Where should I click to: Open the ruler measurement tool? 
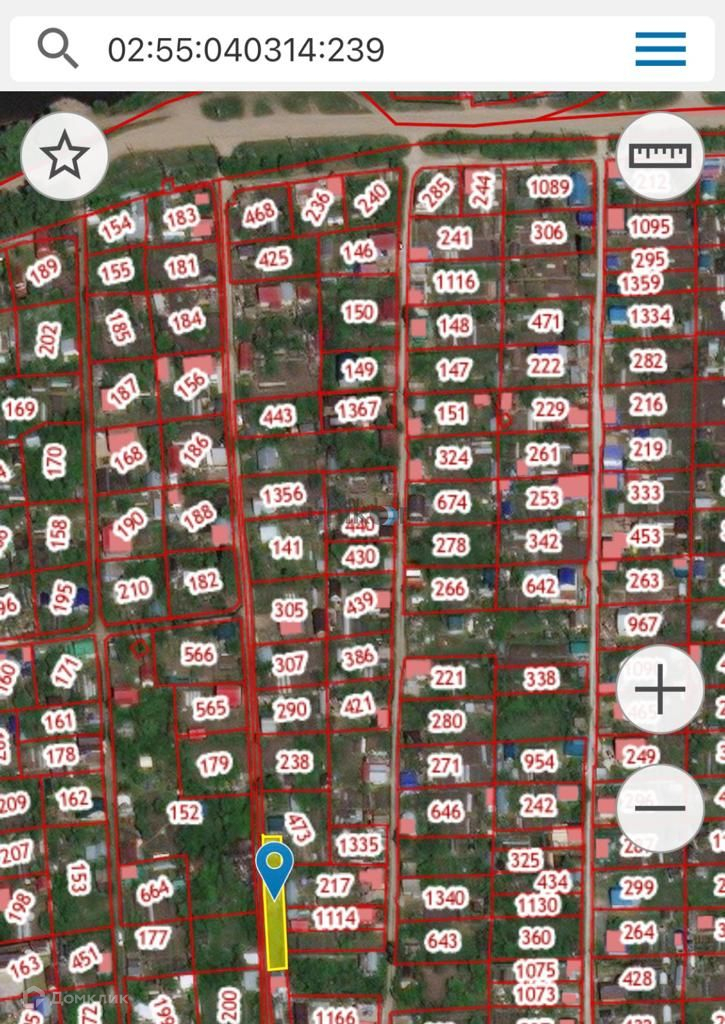pyautogui.click(x=660, y=156)
